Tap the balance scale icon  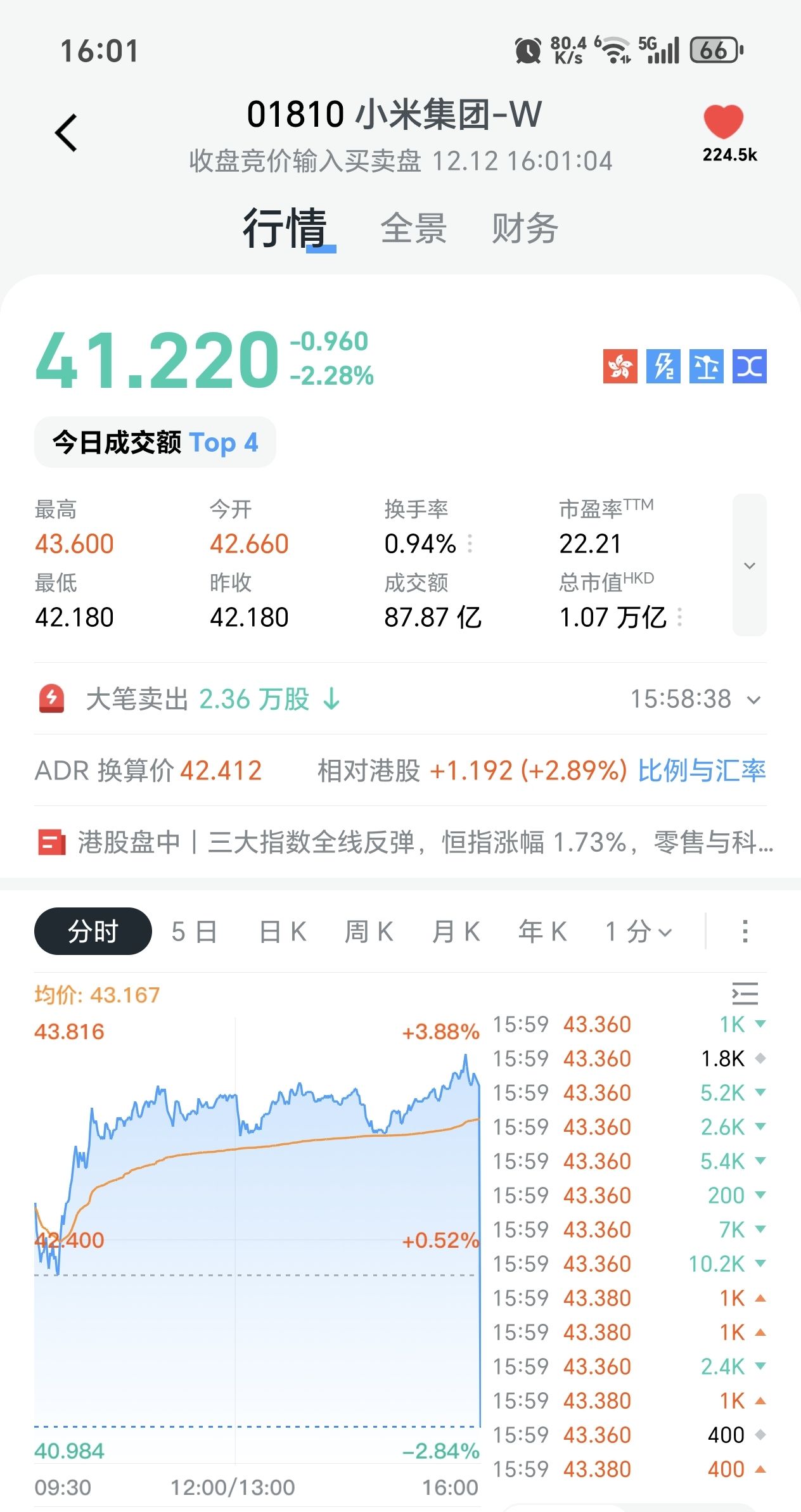[706, 366]
